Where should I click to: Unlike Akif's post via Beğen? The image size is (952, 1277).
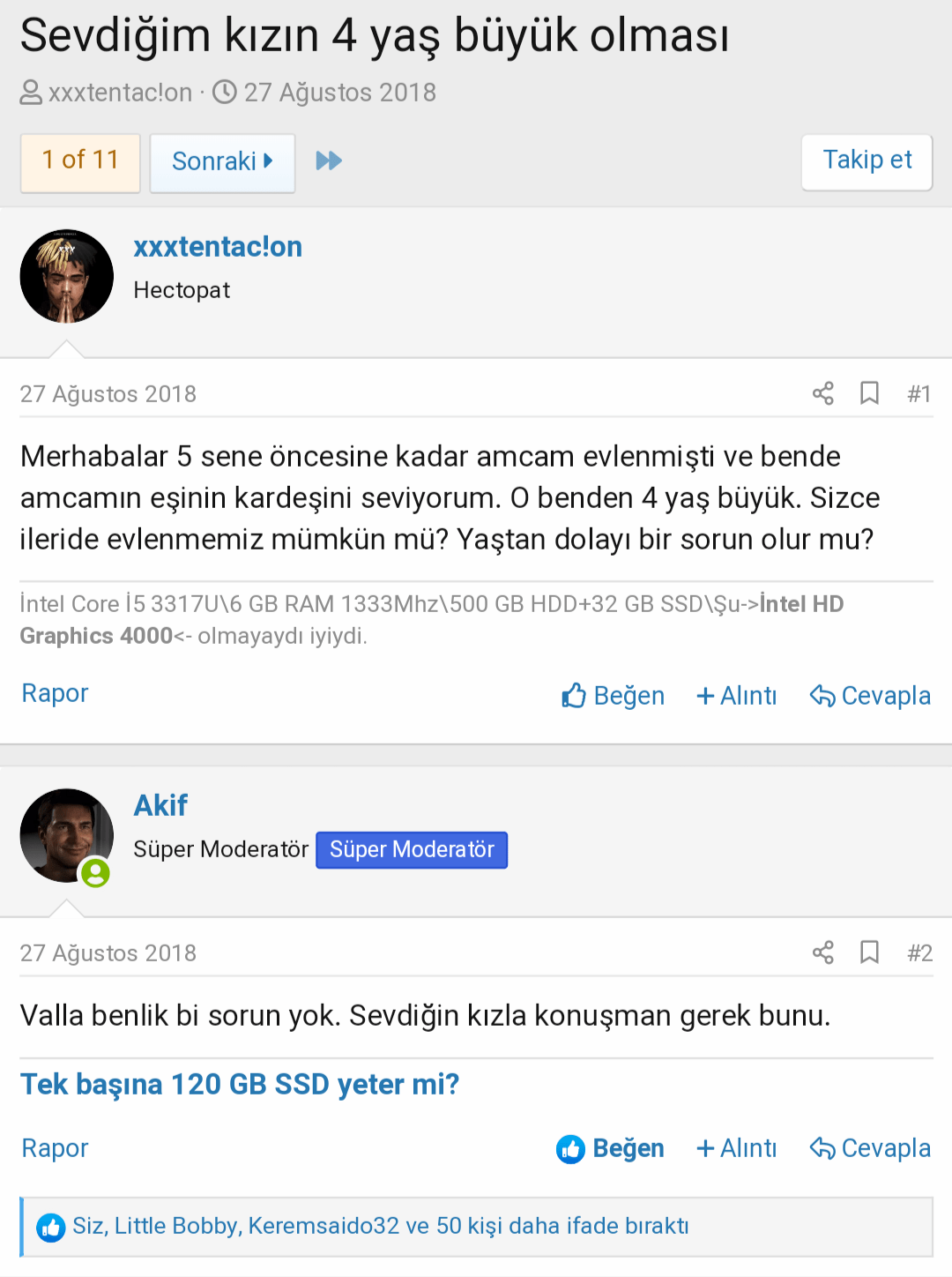pos(610,1148)
